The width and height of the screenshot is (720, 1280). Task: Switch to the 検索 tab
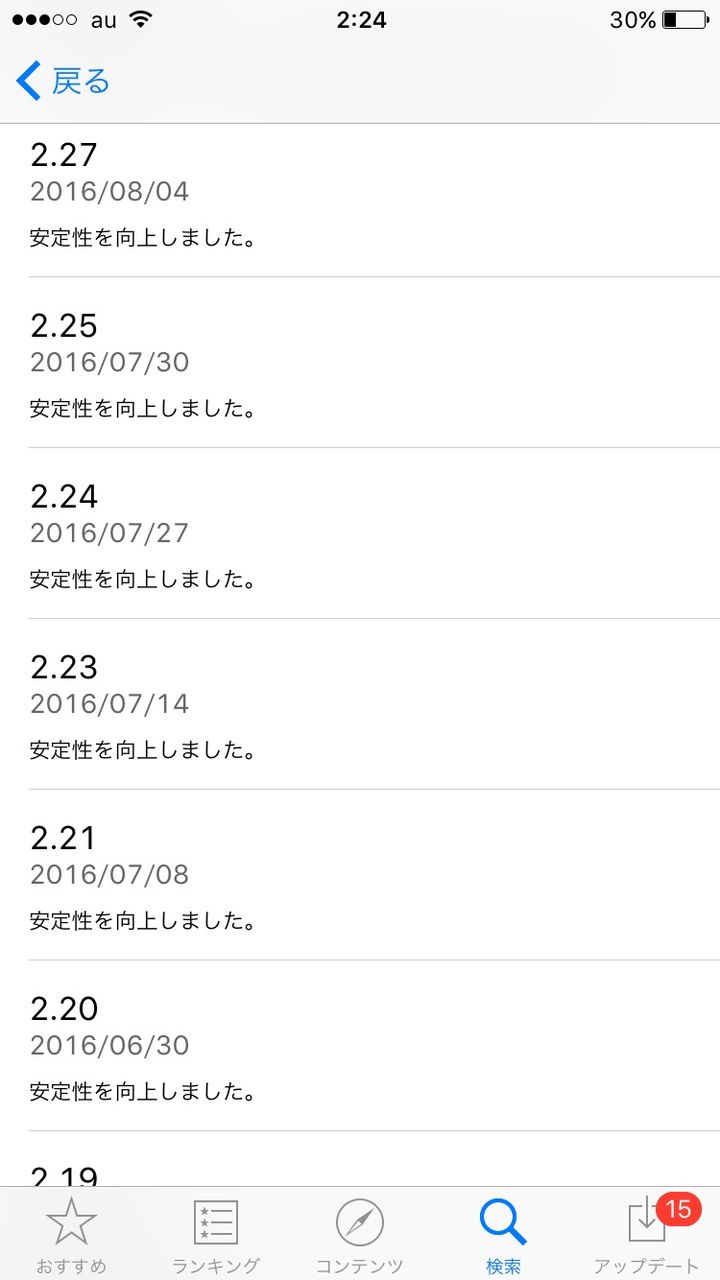point(503,1235)
